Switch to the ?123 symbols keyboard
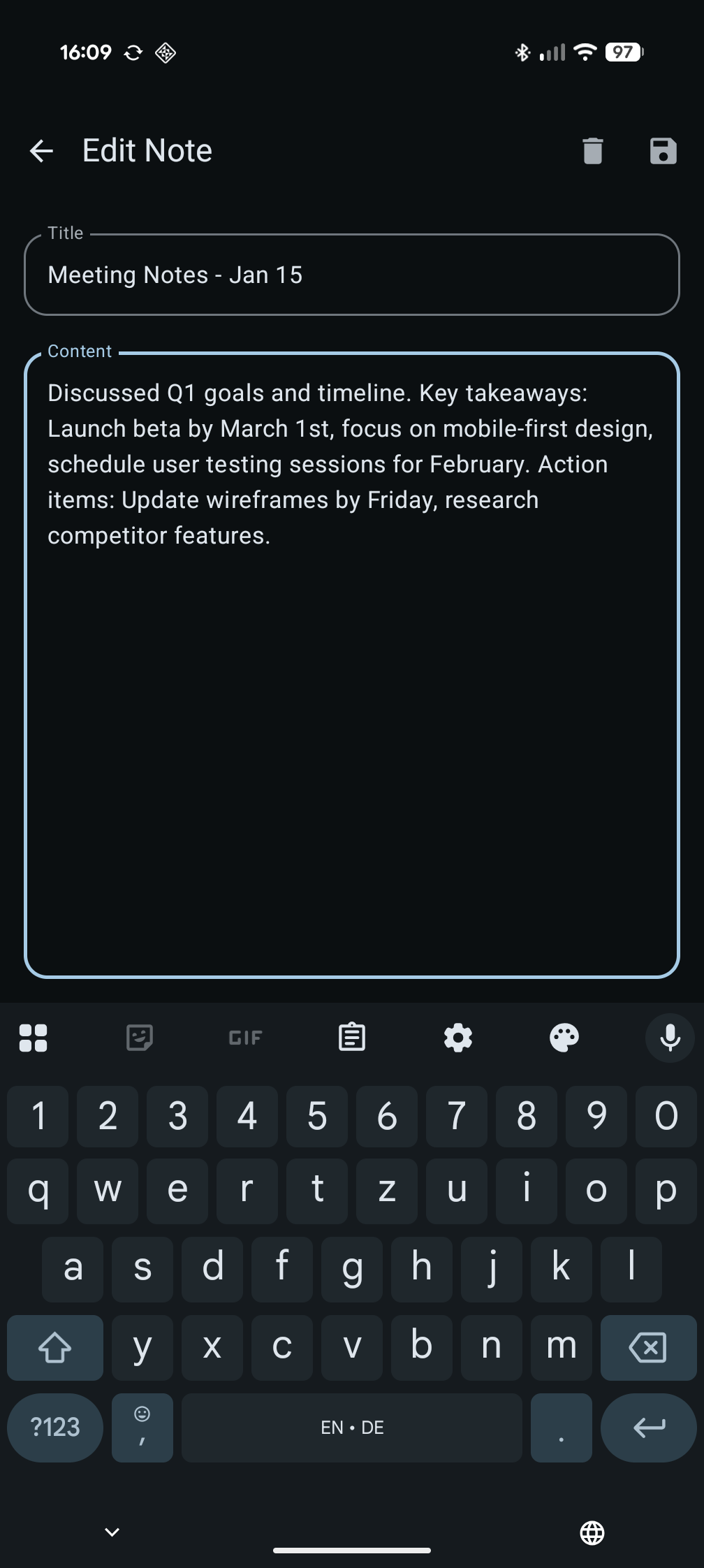Viewport: 704px width, 1568px height. coord(55,1427)
